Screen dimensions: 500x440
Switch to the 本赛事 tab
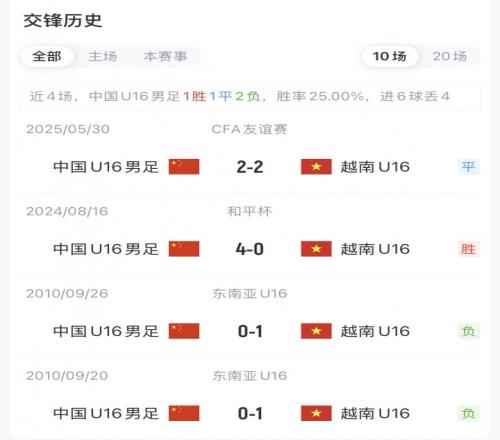pos(165,56)
